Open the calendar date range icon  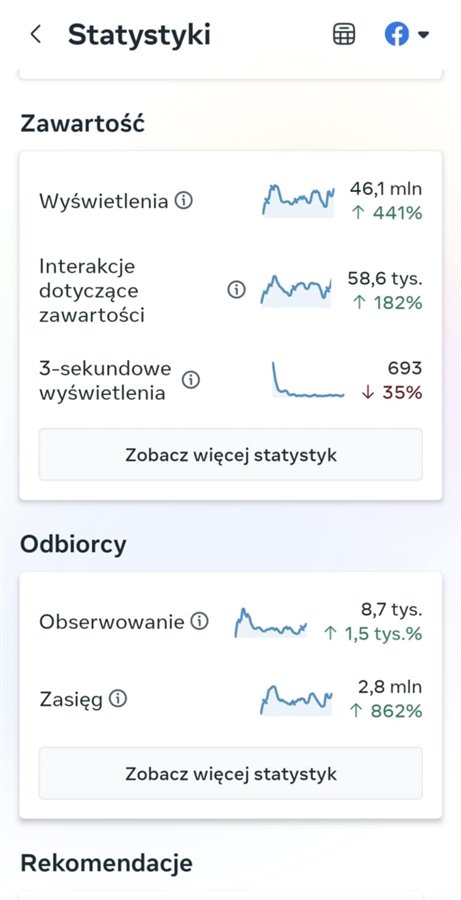[344, 34]
